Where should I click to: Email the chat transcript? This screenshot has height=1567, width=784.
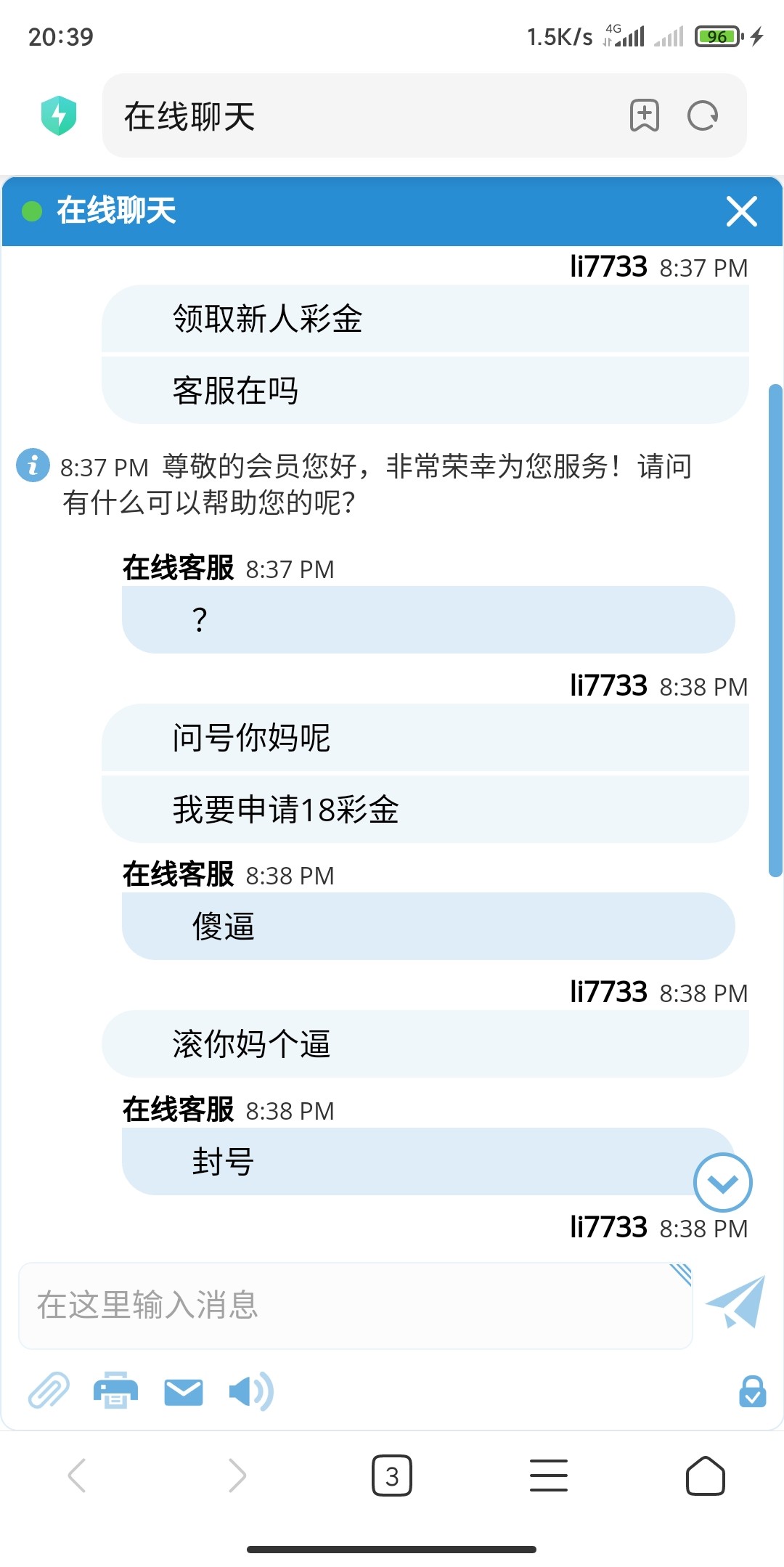pos(183,1392)
